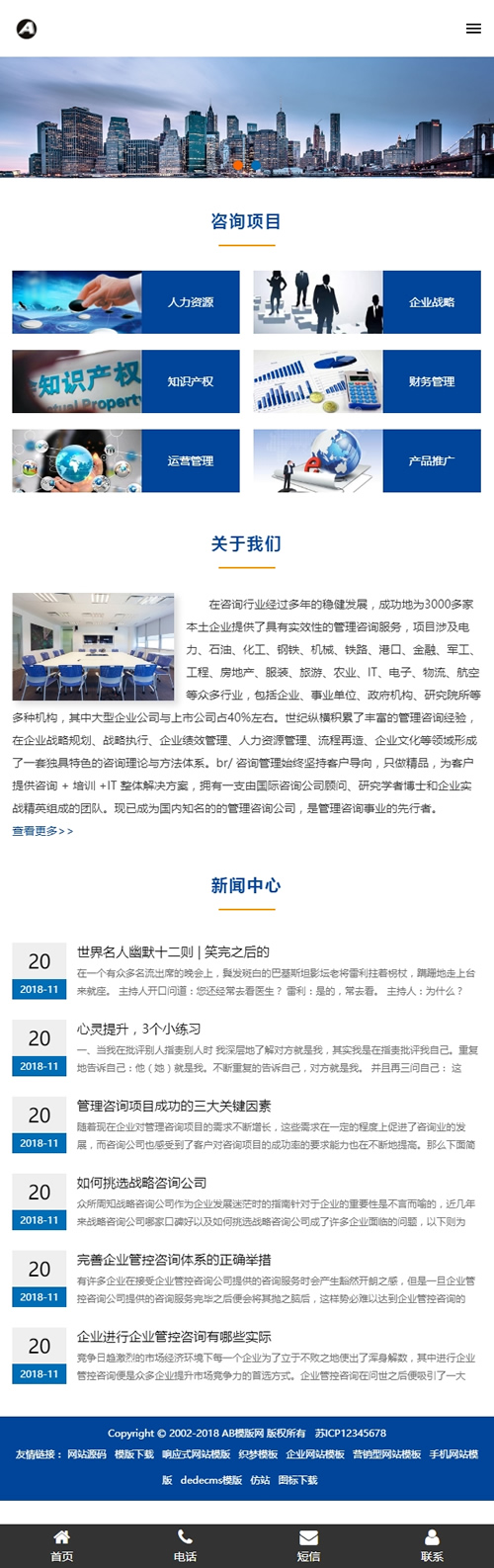
Task: Open the hamburger menu
Action: pyautogui.click(x=473, y=29)
